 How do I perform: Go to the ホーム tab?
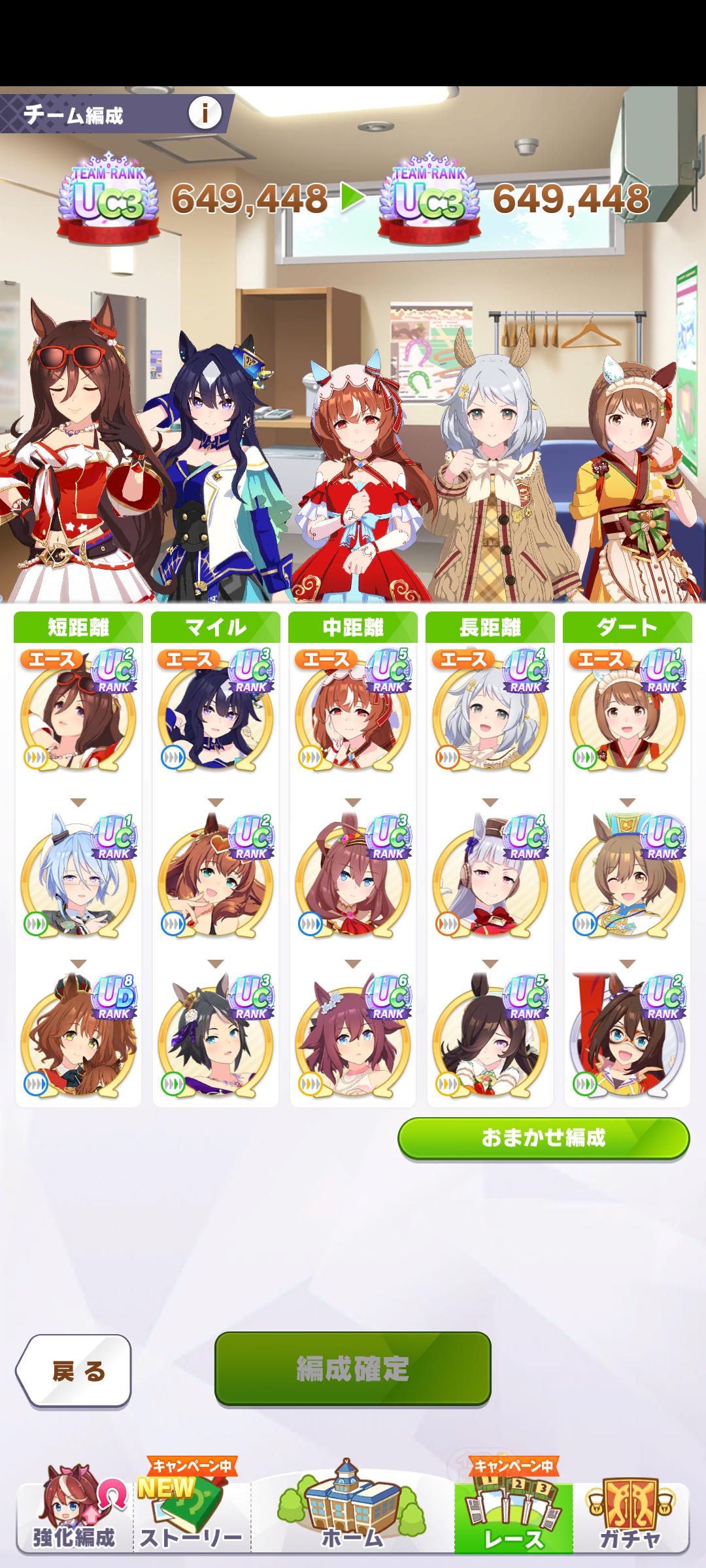[x=352, y=1516]
